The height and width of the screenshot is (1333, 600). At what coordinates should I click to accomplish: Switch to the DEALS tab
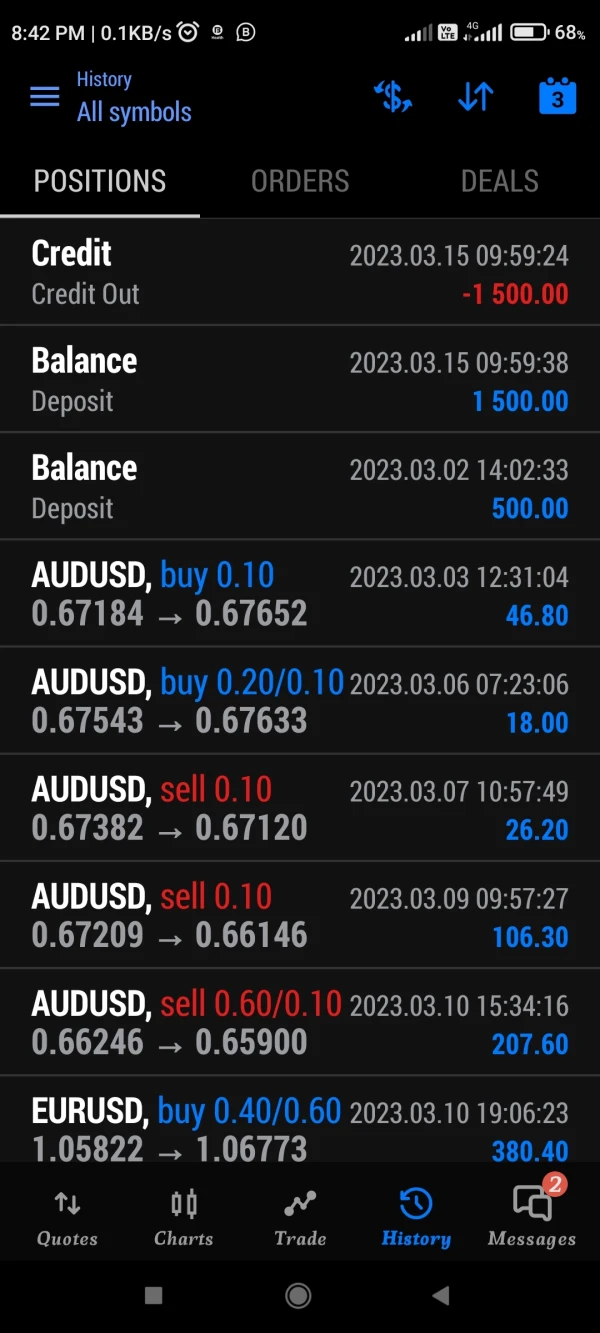click(499, 181)
